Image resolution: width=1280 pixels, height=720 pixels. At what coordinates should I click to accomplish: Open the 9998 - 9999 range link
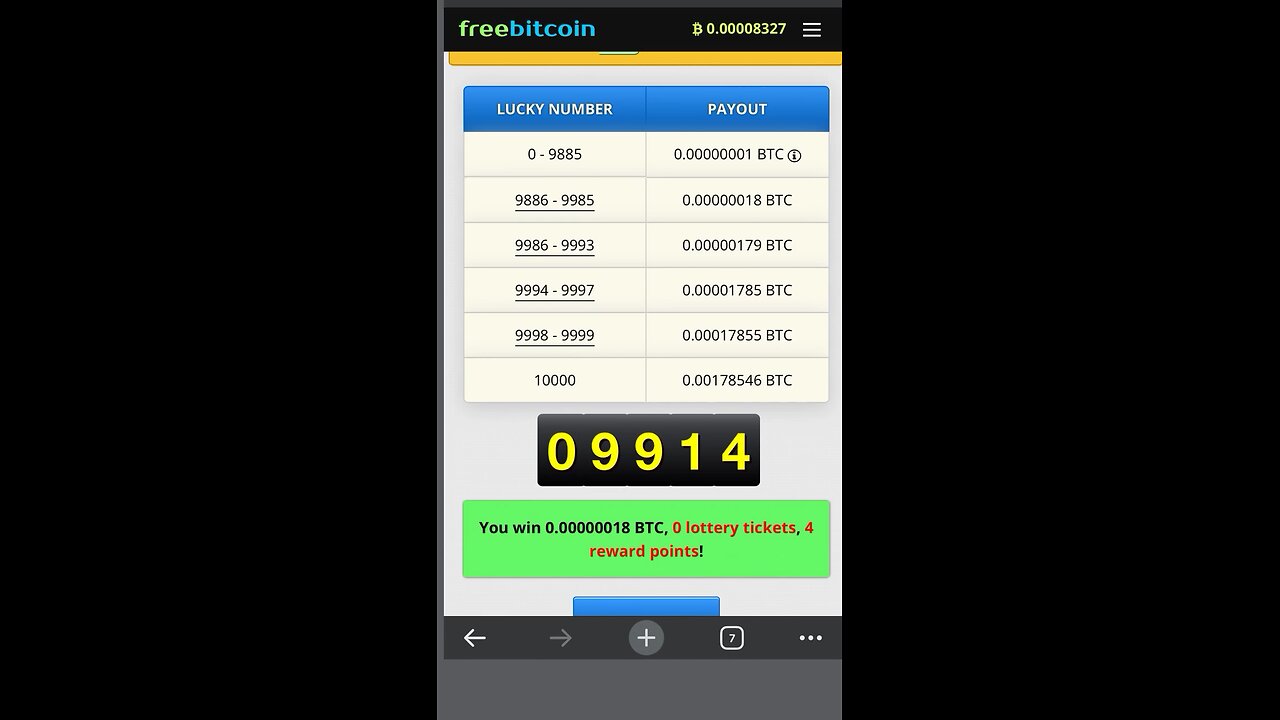[x=554, y=335]
